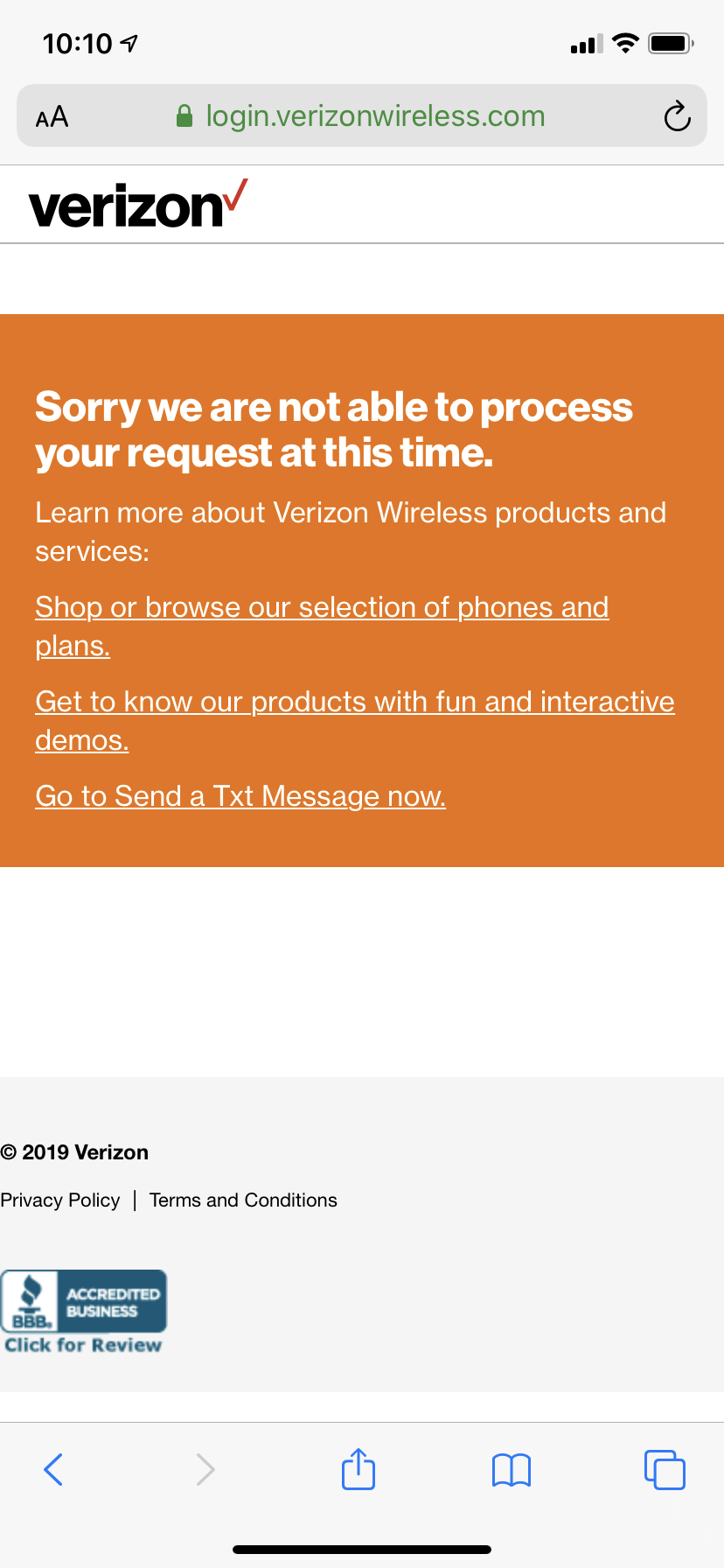Image resolution: width=724 pixels, height=1568 pixels.
Task: Show all open Safari tabs
Action: pyautogui.click(x=665, y=1470)
